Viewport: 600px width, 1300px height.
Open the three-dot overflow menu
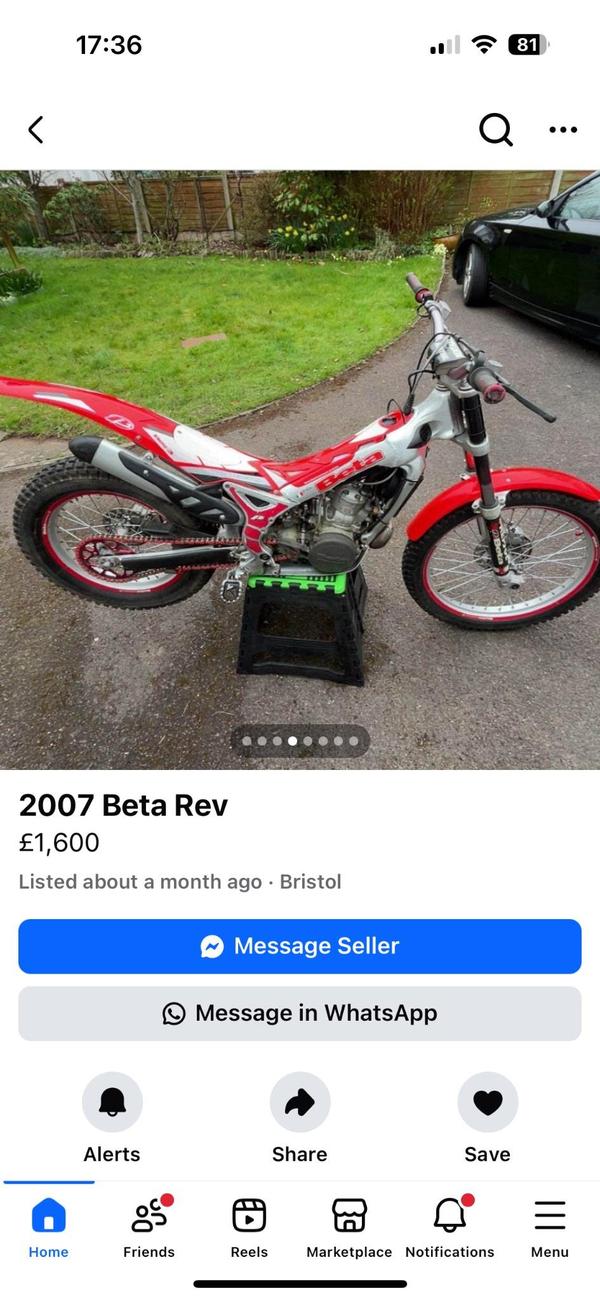click(563, 130)
